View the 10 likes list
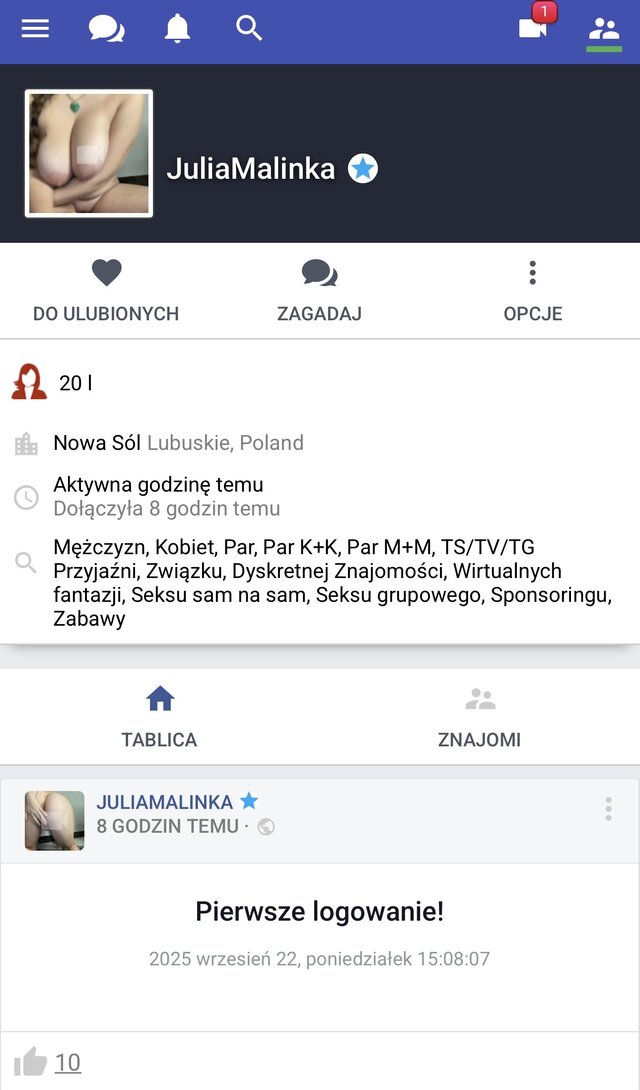The height and width of the screenshot is (1090, 640). click(68, 1063)
